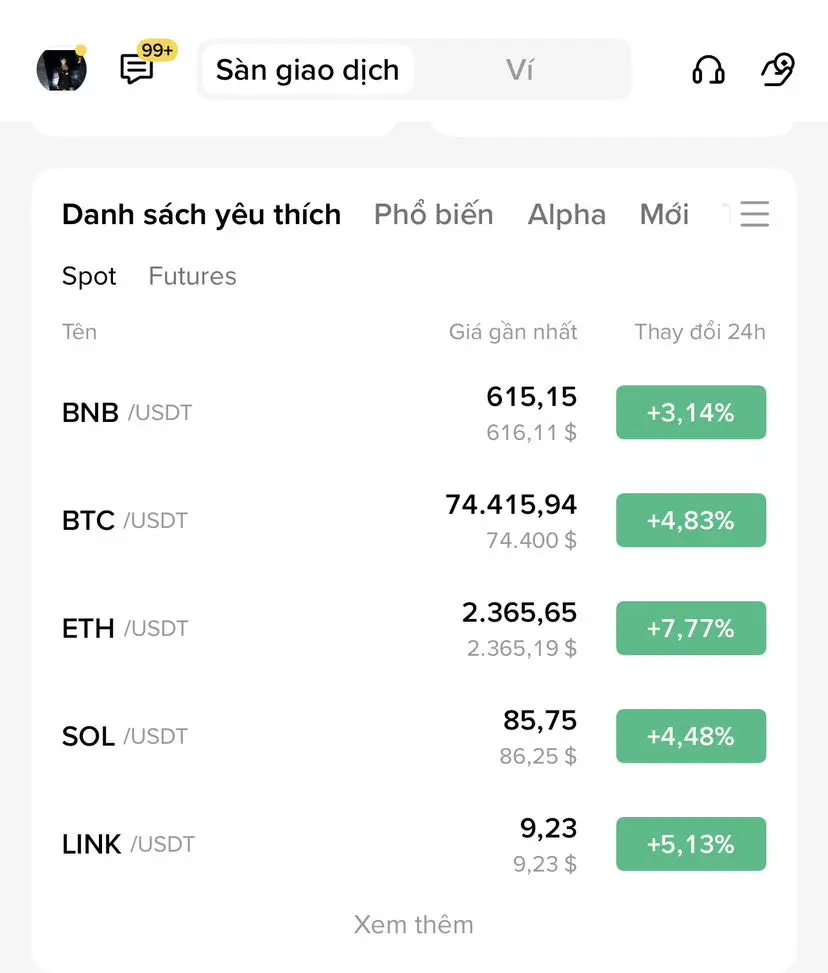This screenshot has width=828, height=973.
Task: Select the Danh sách yêu thích tab
Action: coord(201,214)
